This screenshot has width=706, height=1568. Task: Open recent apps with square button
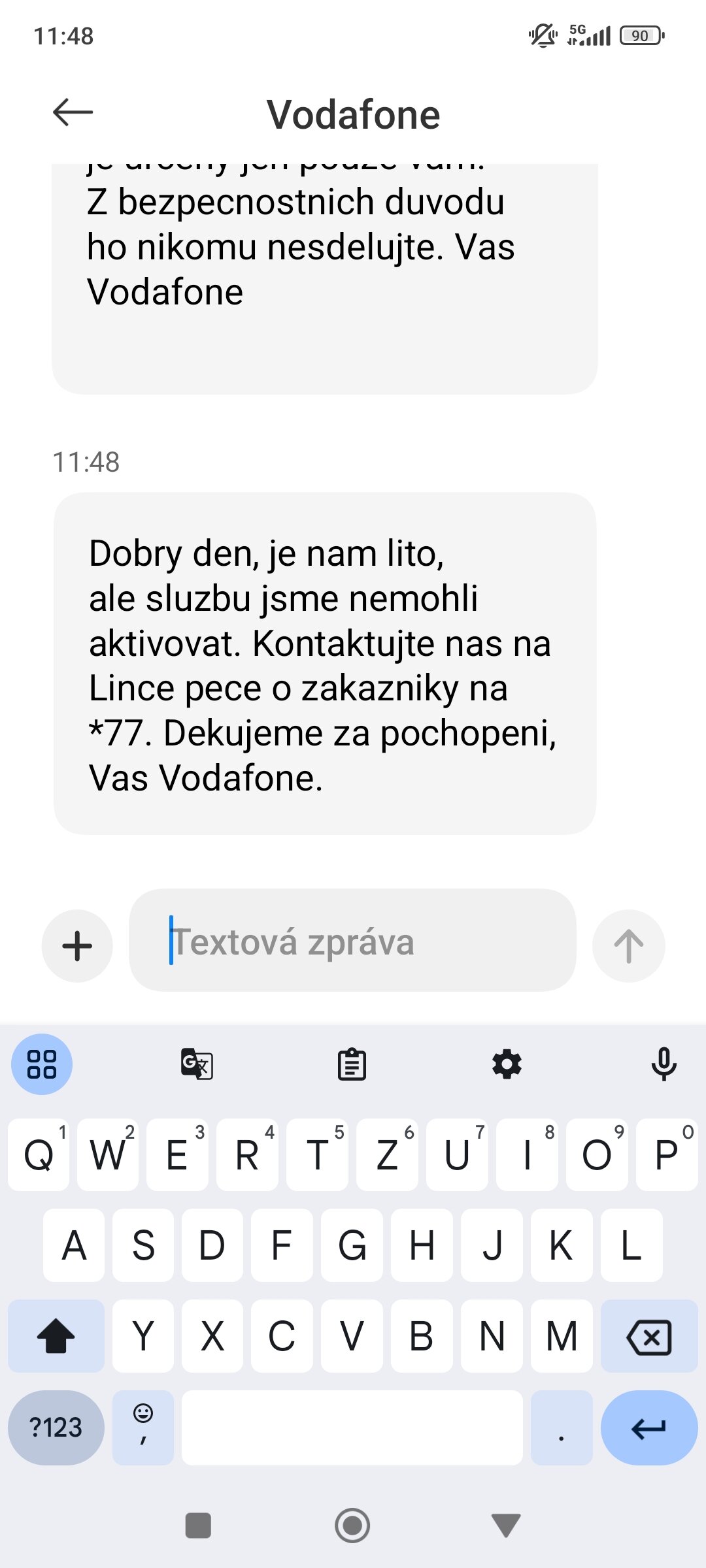pyautogui.click(x=198, y=1526)
